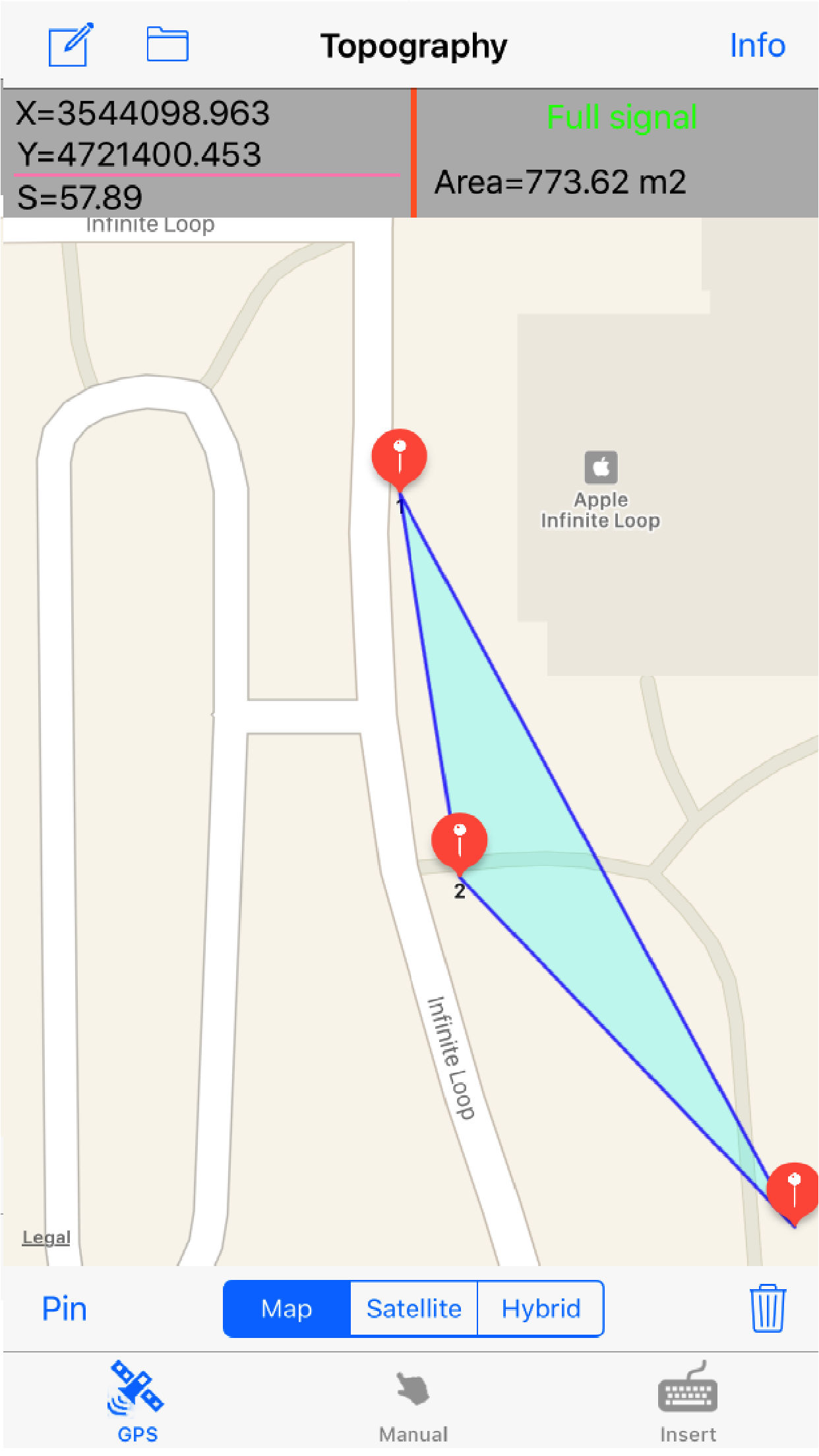
Task: Select map pin number 1
Action: coord(400,456)
